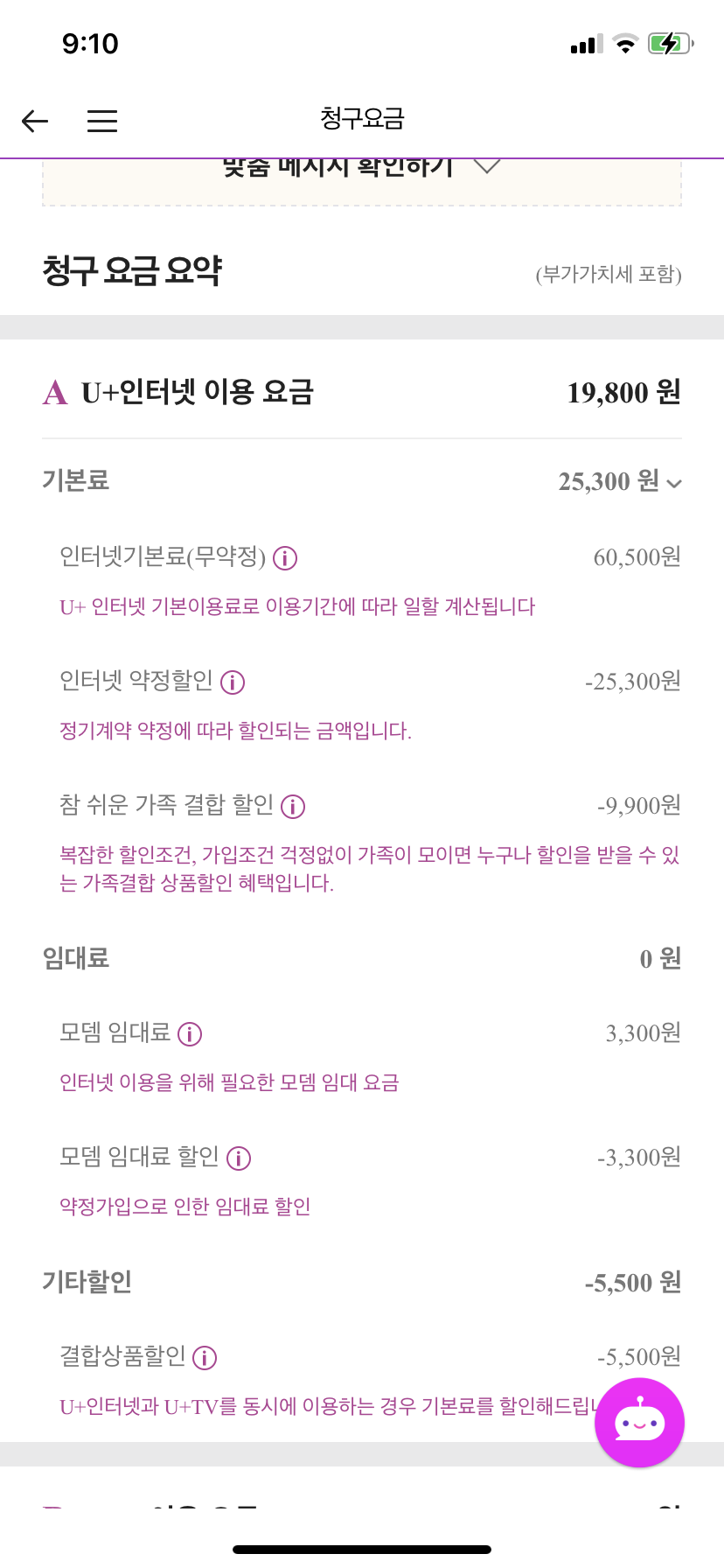Expand 맞춤 메시지 확인하기 banner
724x1568 pixels.
pos(485,166)
